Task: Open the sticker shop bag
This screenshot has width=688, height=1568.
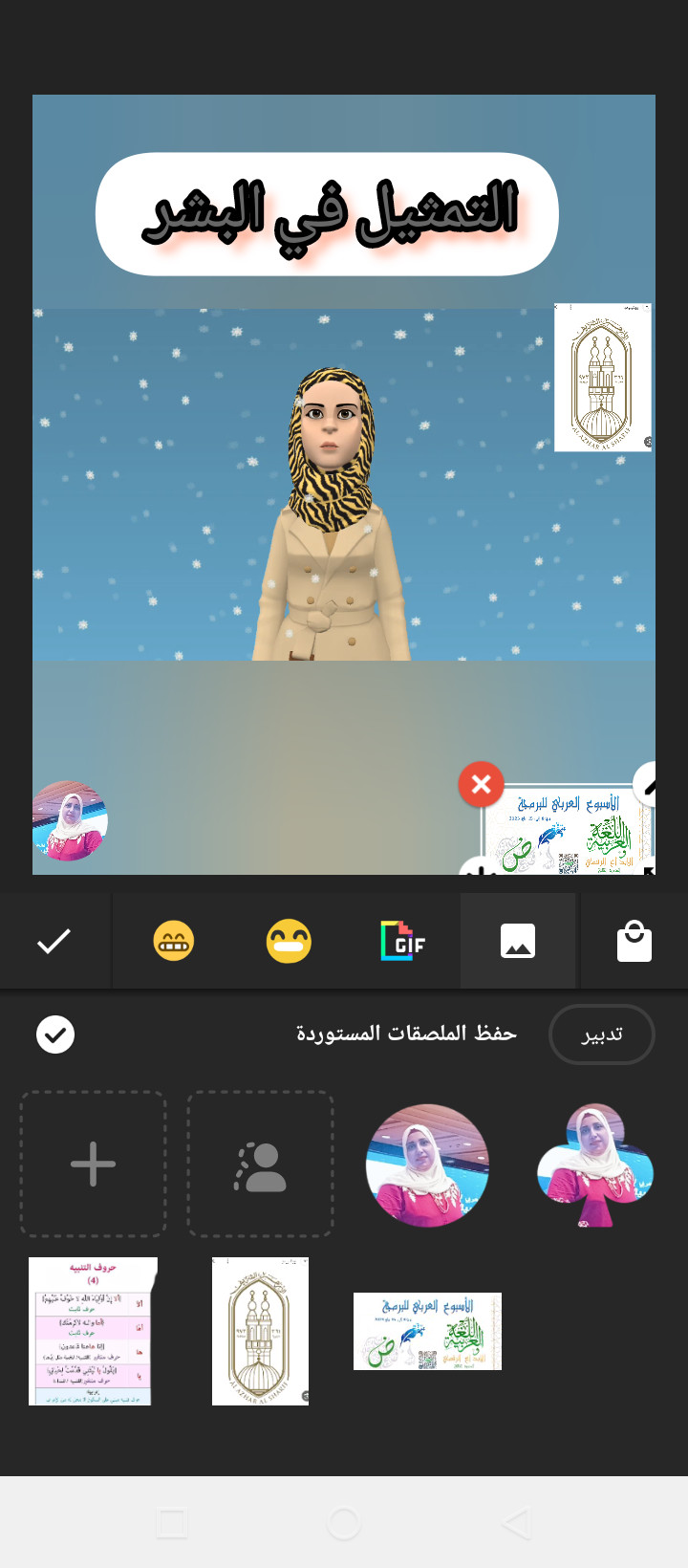Action: coord(634,942)
